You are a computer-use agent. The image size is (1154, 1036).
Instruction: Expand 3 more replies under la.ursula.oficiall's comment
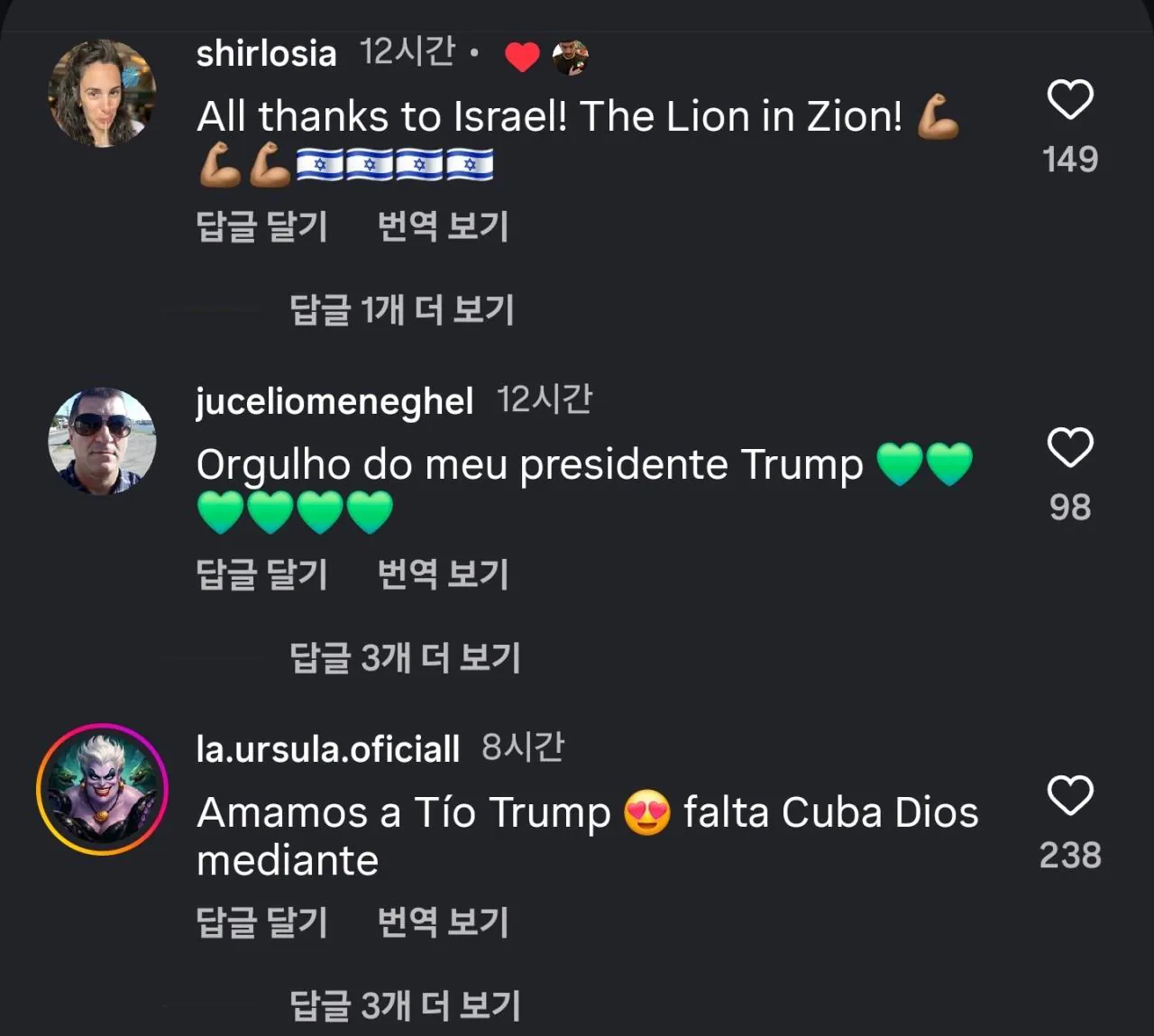[405, 1005]
